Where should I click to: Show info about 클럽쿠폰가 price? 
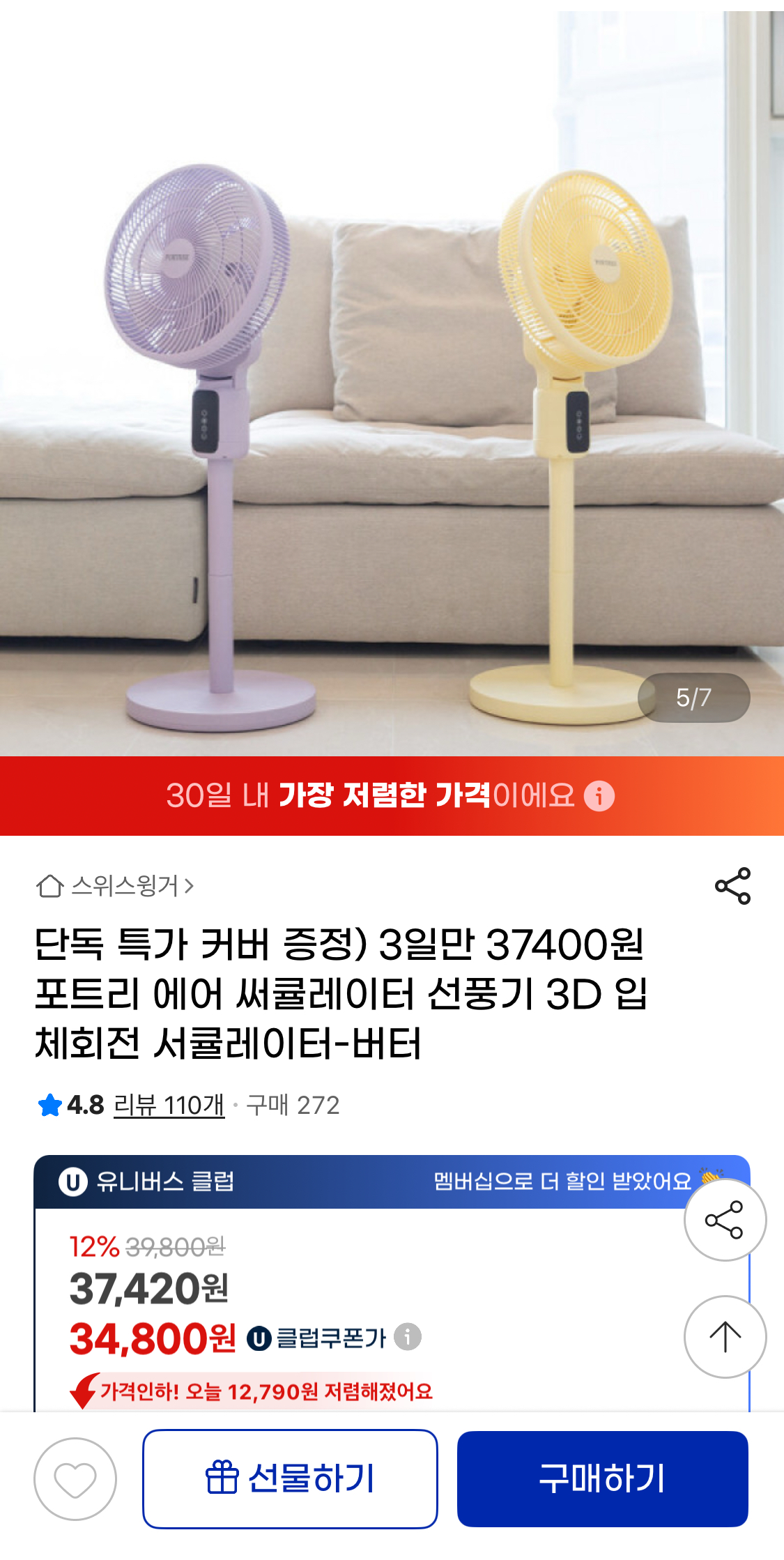[408, 1337]
